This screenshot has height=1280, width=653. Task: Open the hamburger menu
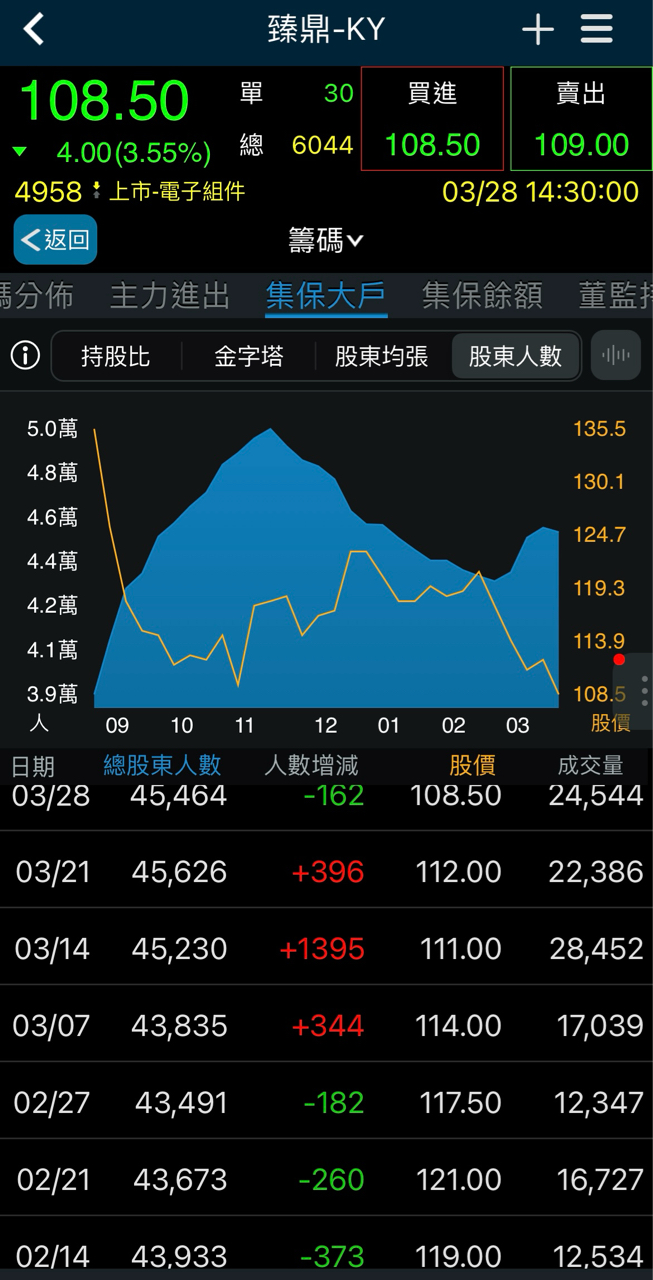[x=596, y=29]
